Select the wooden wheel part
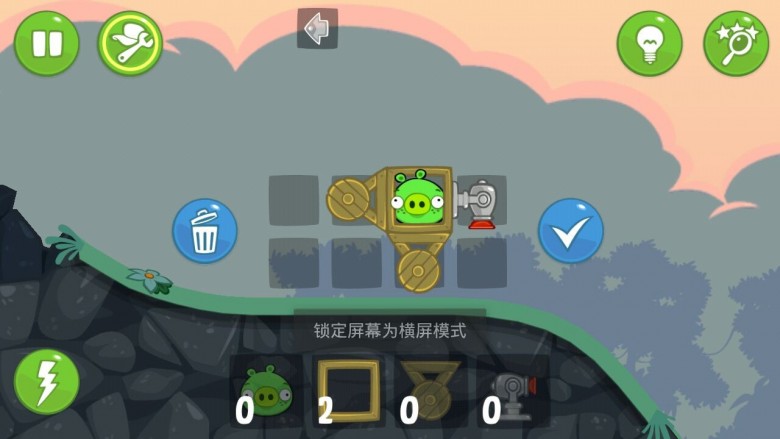780x439 pixels. [429, 390]
